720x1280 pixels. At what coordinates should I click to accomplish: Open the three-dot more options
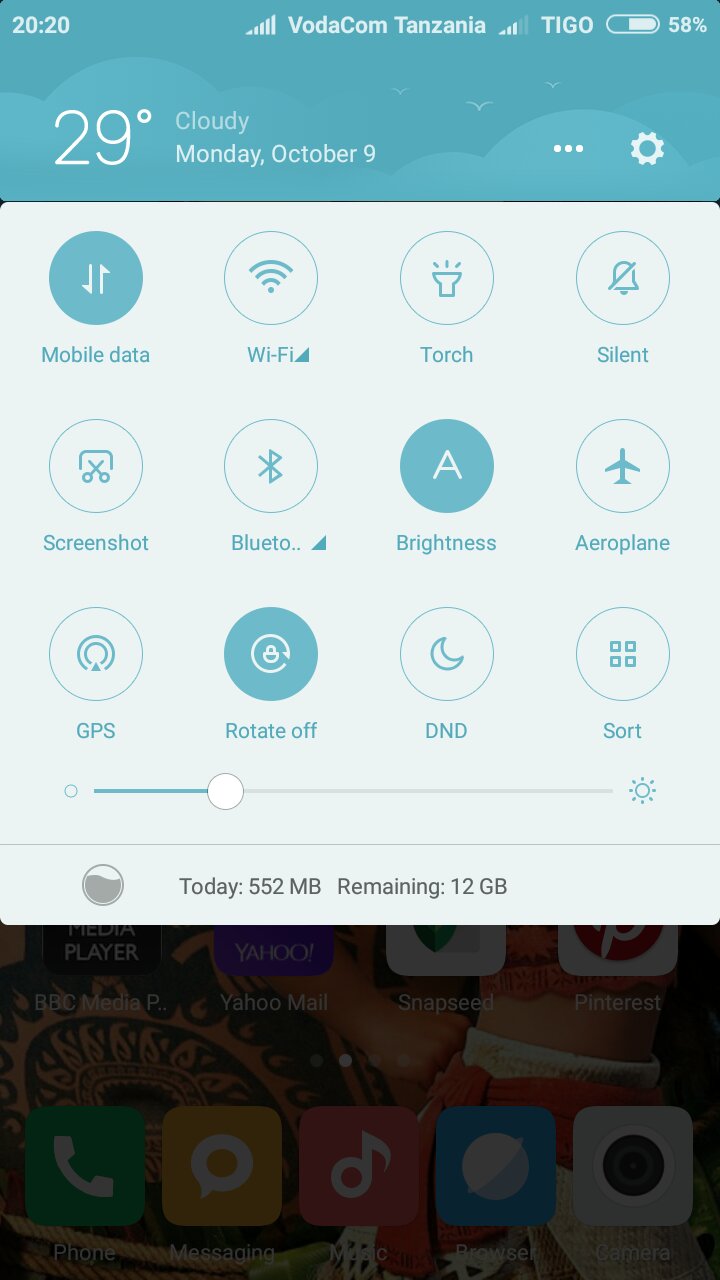click(x=568, y=149)
